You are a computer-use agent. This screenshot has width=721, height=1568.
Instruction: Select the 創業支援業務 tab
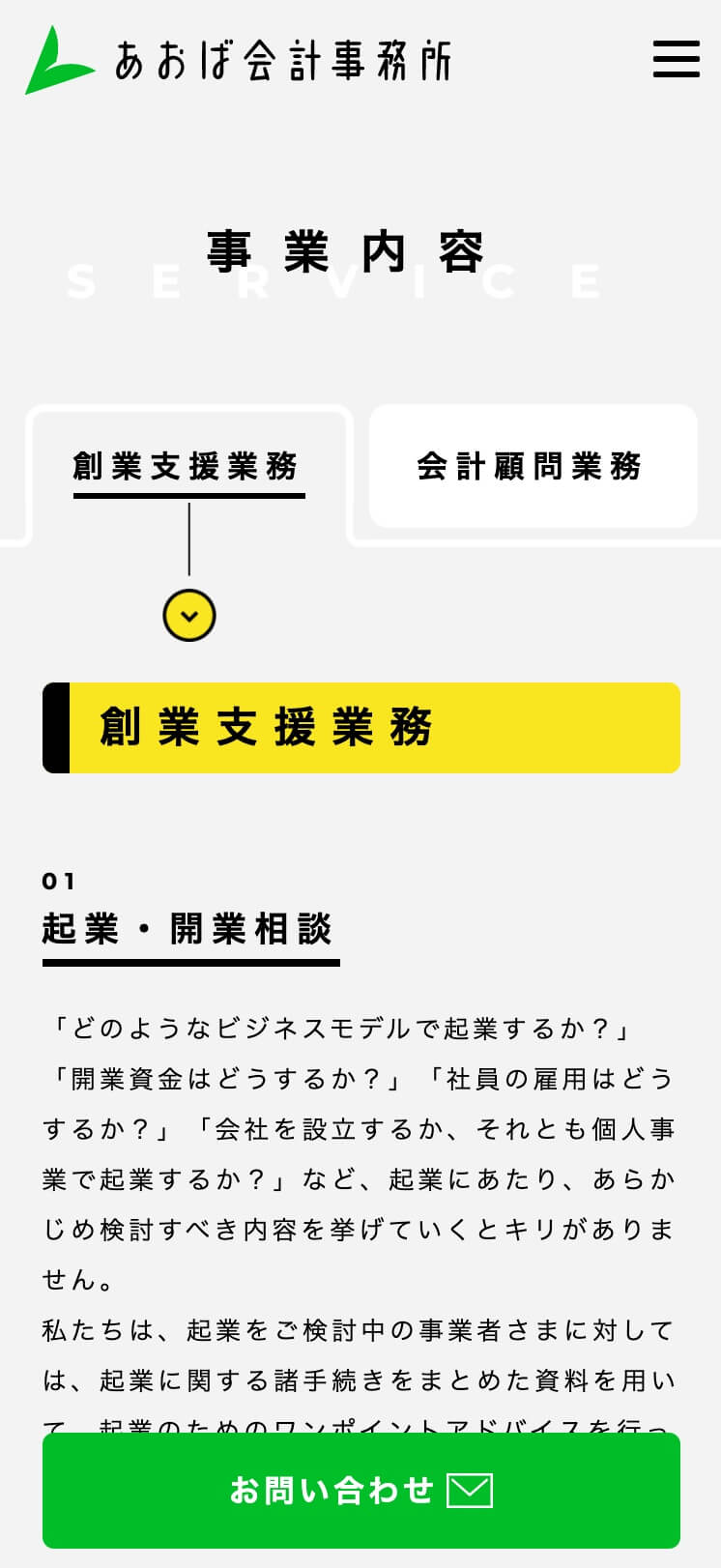187,467
